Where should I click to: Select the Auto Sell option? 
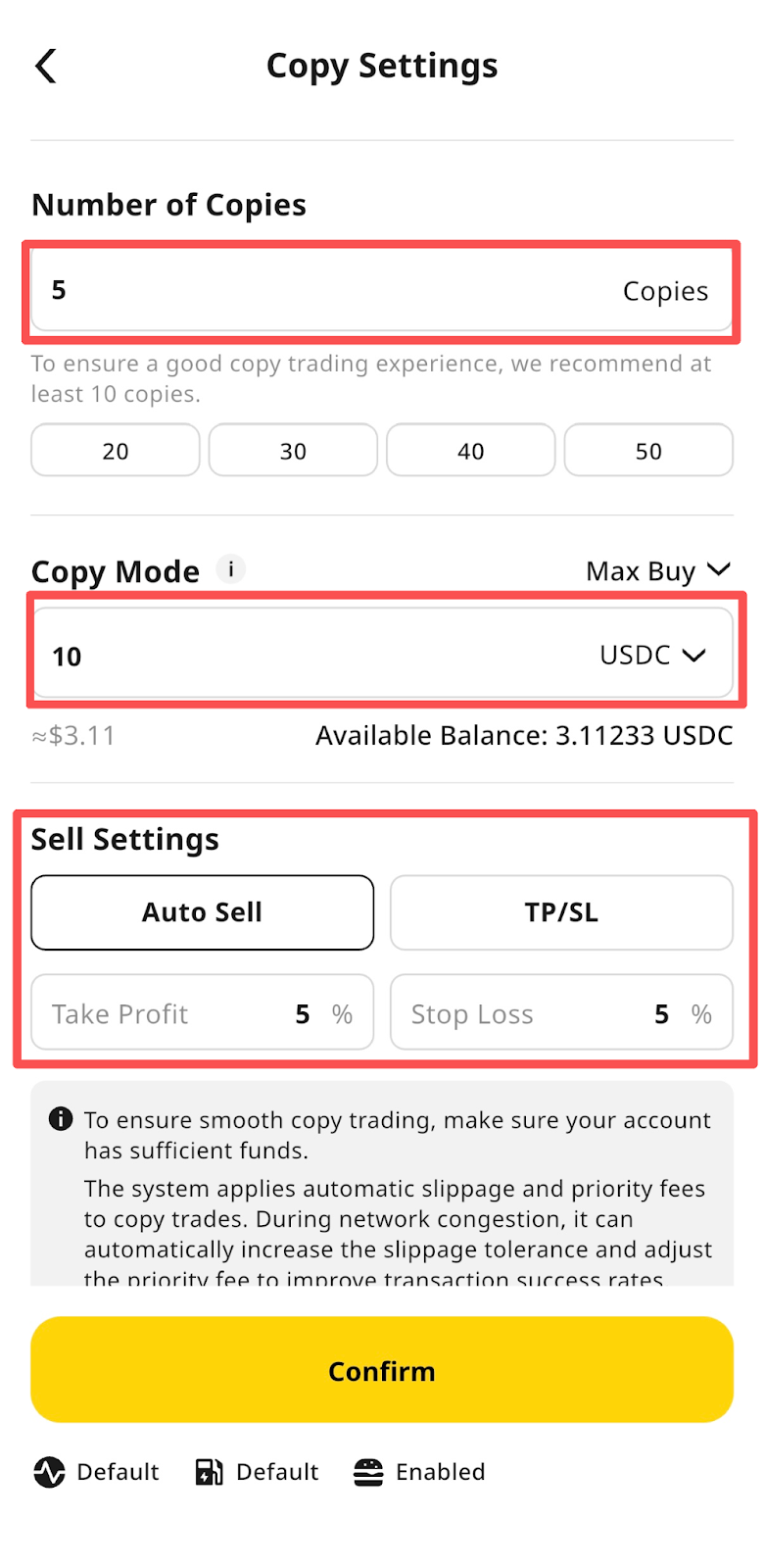[203, 912]
